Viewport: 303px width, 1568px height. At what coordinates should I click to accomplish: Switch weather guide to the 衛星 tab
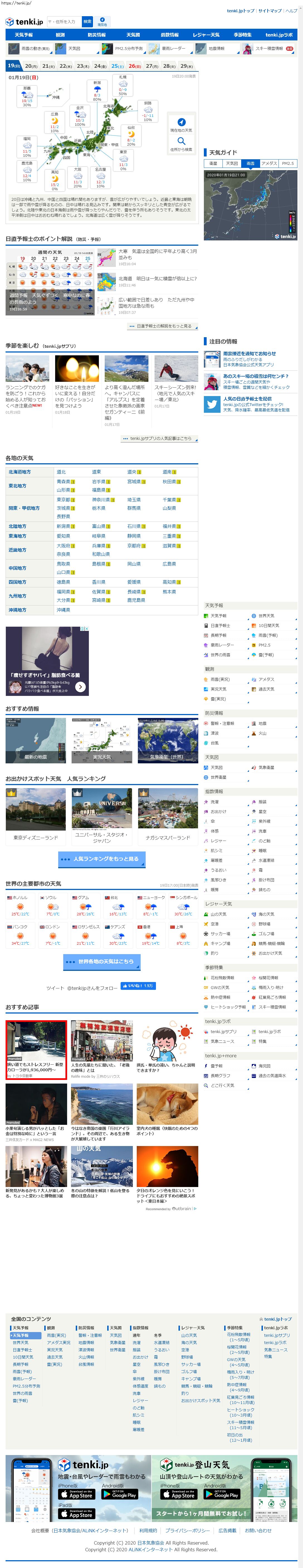click(213, 163)
